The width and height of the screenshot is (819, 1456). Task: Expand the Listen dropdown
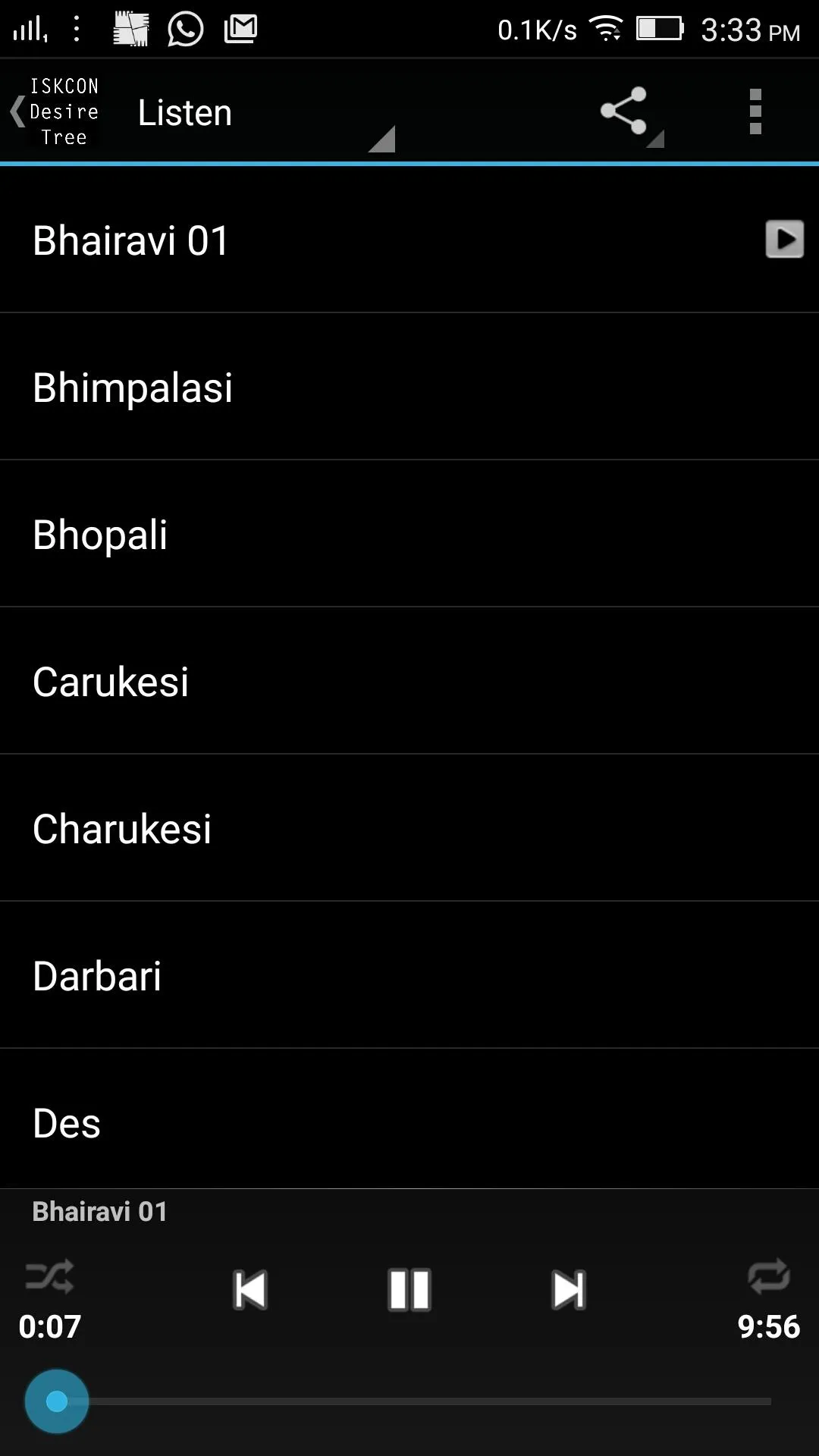click(265, 112)
